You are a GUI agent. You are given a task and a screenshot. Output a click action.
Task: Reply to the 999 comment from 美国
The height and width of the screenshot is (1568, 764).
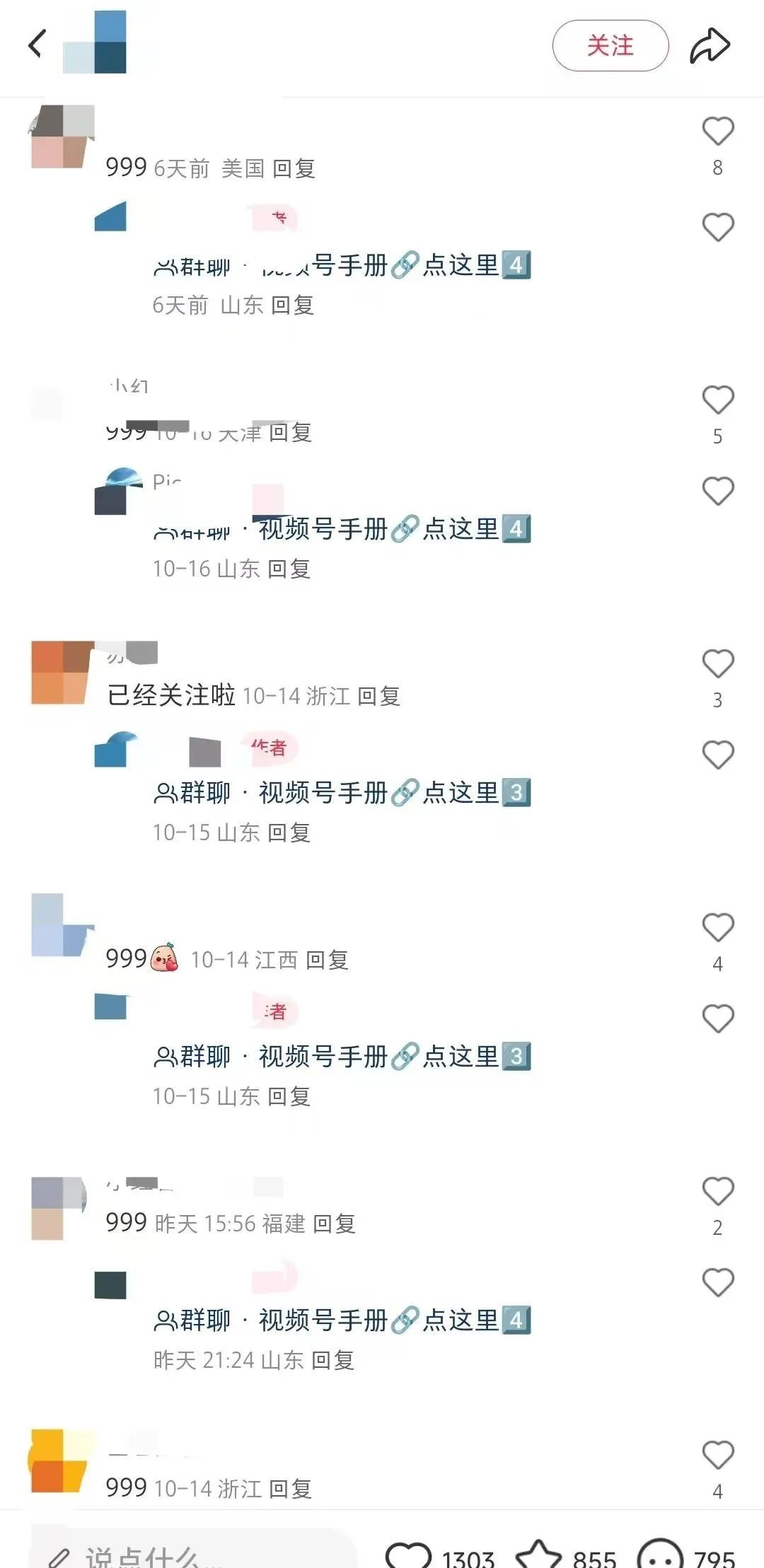[x=294, y=168]
